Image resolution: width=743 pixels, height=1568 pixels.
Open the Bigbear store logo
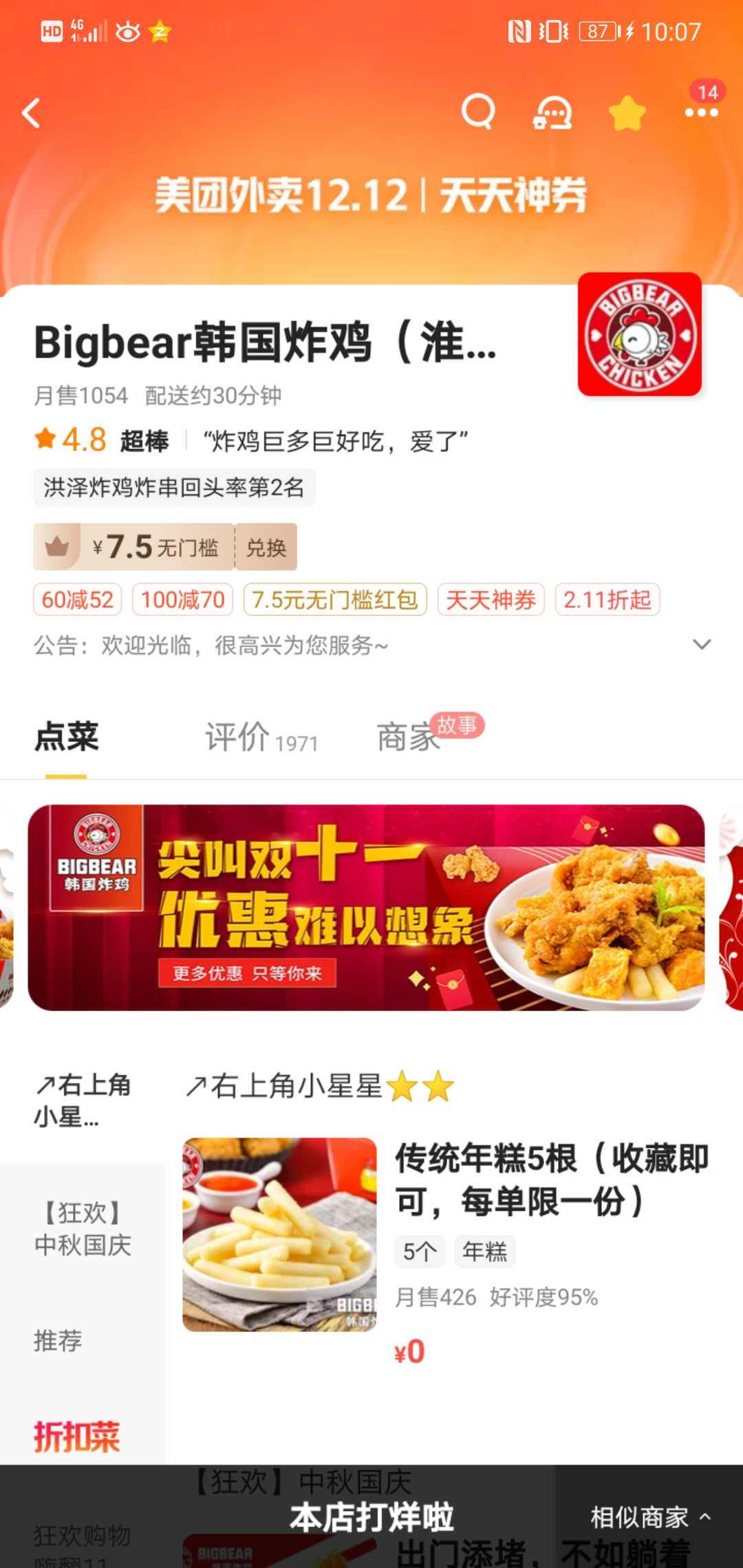click(x=640, y=334)
